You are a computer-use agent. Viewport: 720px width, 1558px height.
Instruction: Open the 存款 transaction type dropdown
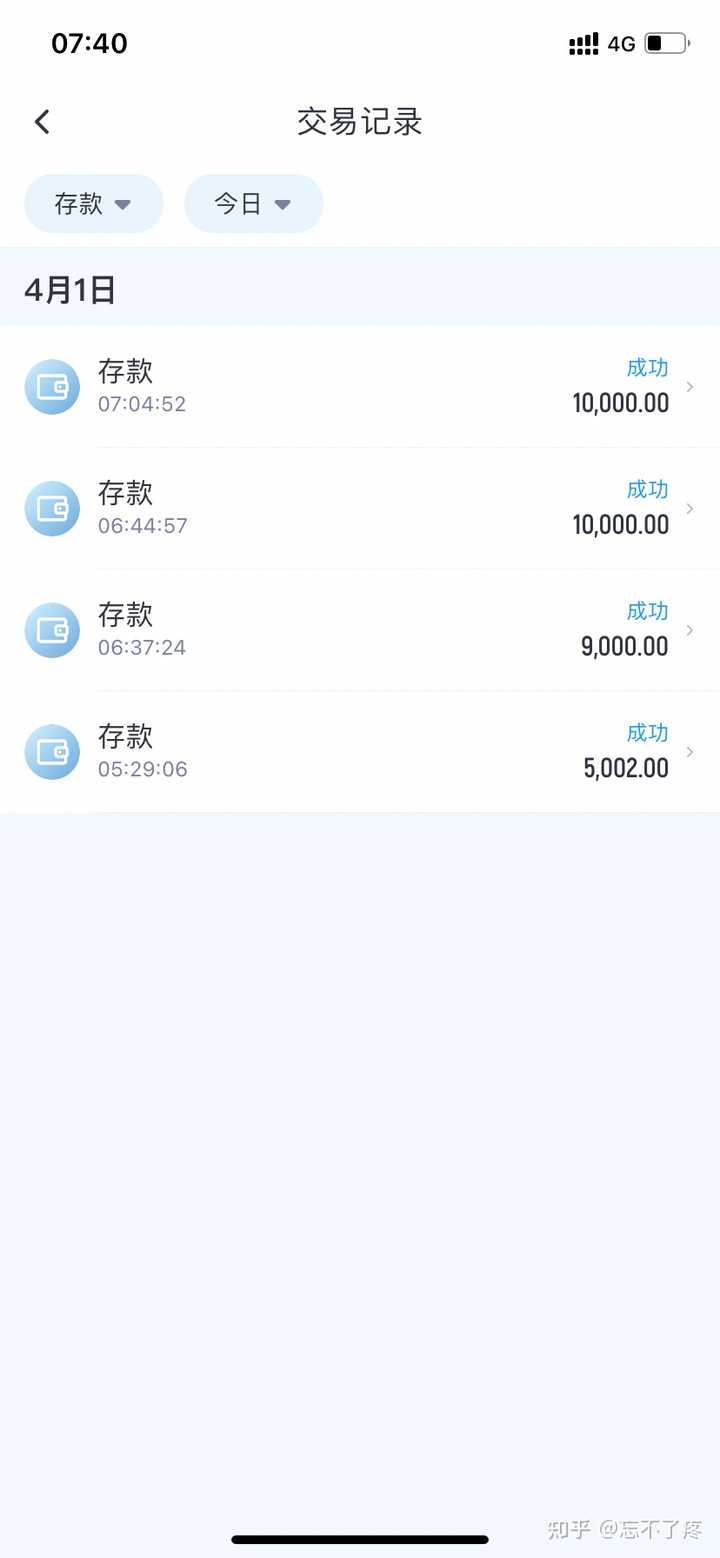pos(94,204)
